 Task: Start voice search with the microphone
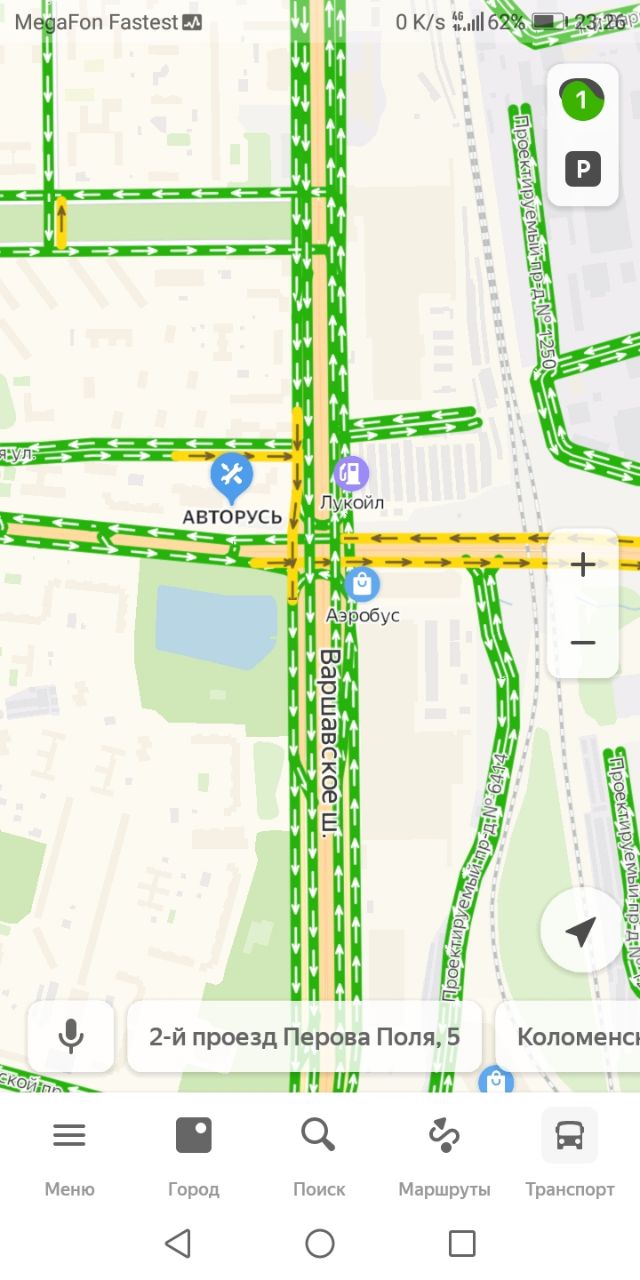click(71, 1036)
